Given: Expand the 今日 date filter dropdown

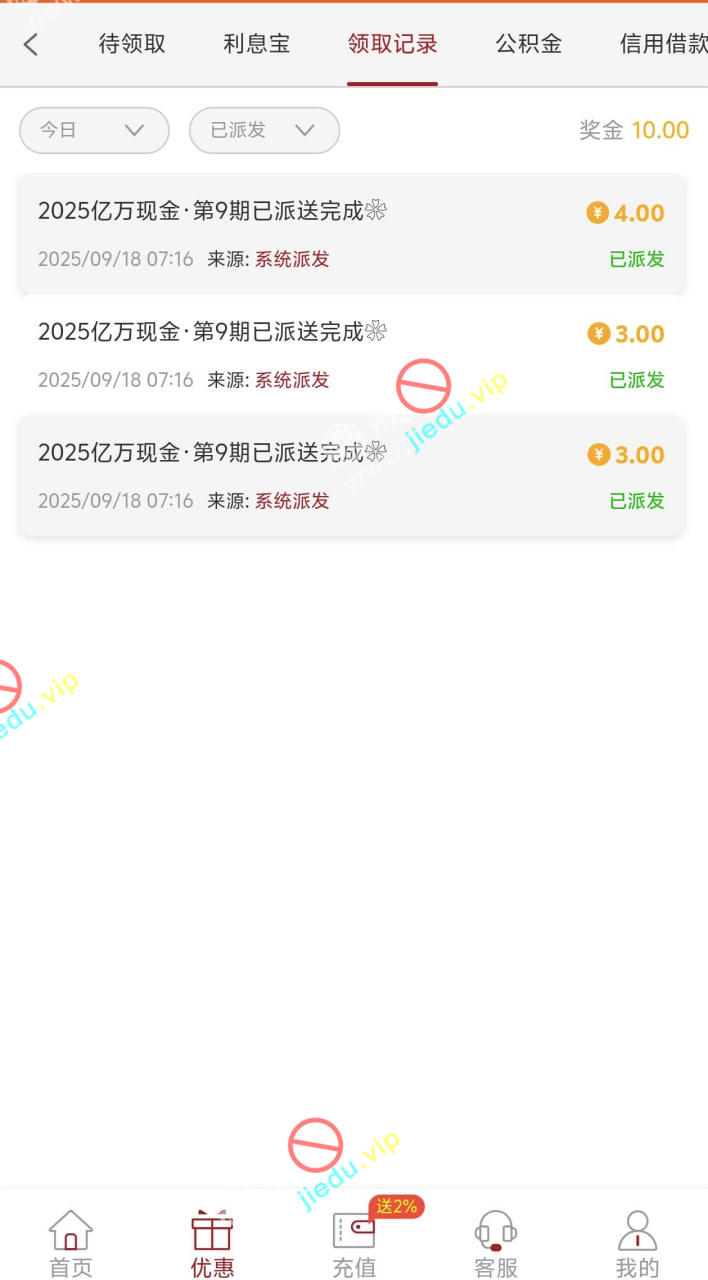Looking at the screenshot, I should pyautogui.click(x=94, y=130).
